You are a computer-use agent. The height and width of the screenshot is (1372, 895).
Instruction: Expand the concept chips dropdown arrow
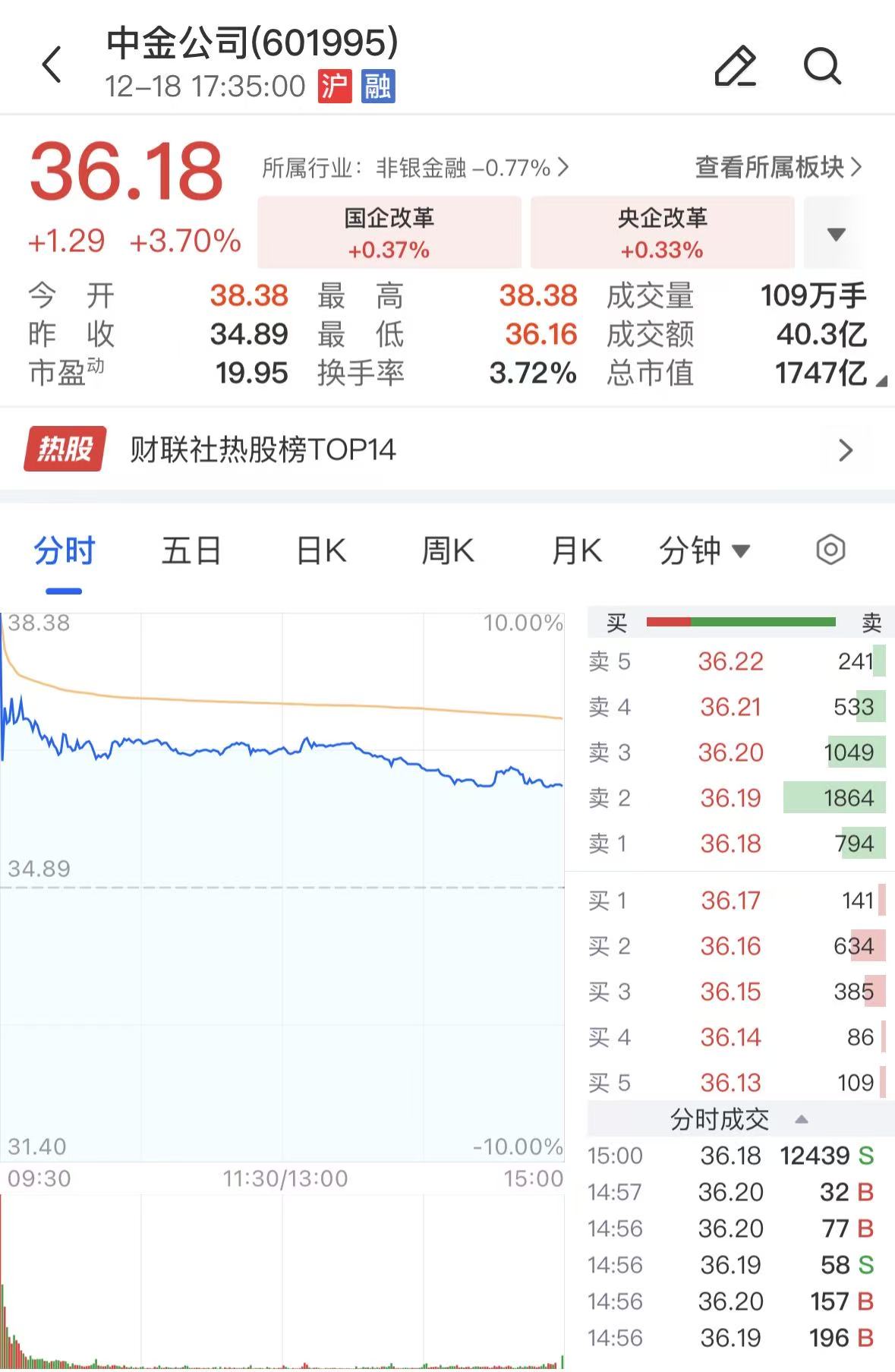pos(836,234)
